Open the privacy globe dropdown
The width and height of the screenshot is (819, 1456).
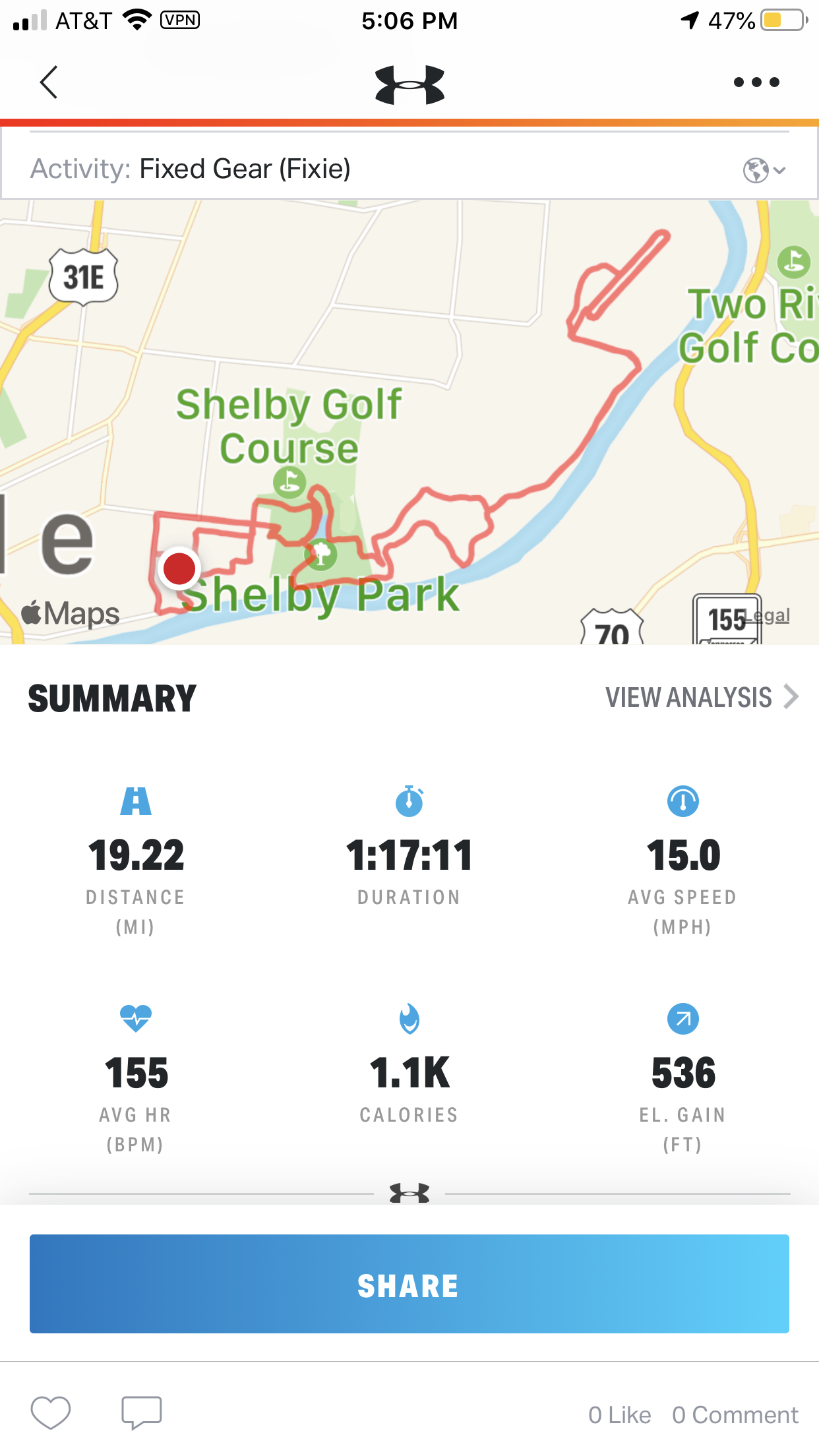tap(764, 170)
